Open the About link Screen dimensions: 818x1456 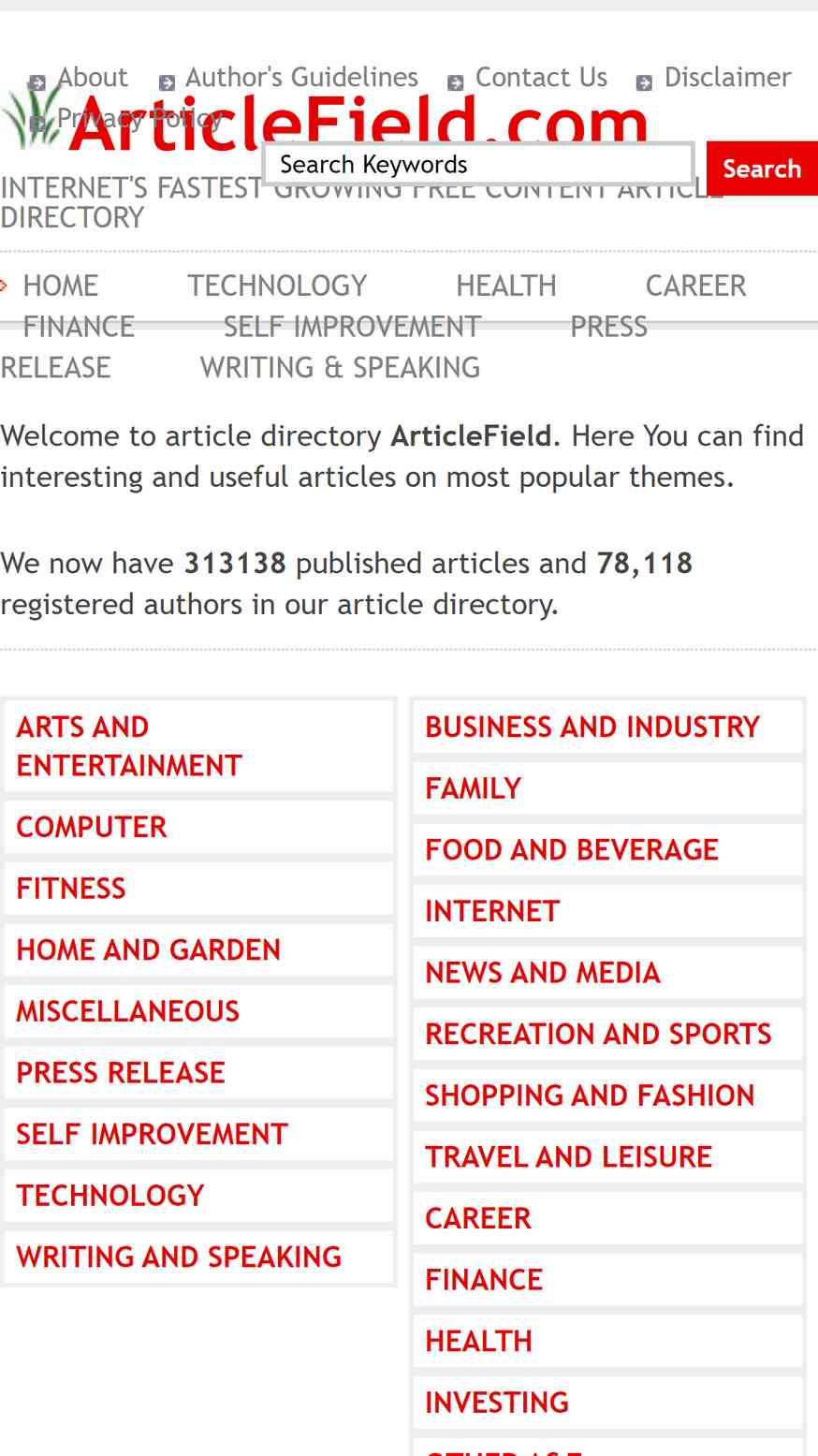[x=93, y=78]
